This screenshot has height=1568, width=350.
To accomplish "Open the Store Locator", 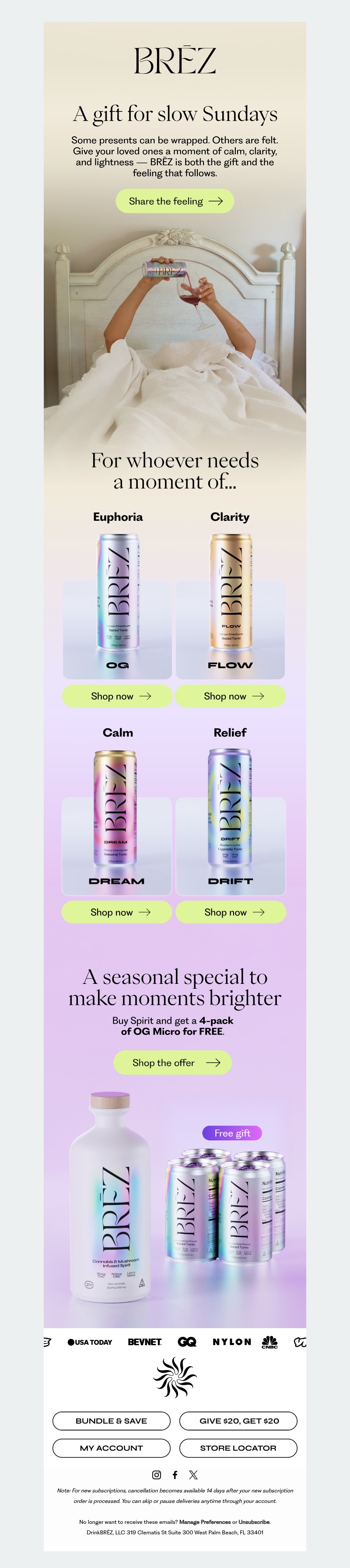I will [238, 1448].
